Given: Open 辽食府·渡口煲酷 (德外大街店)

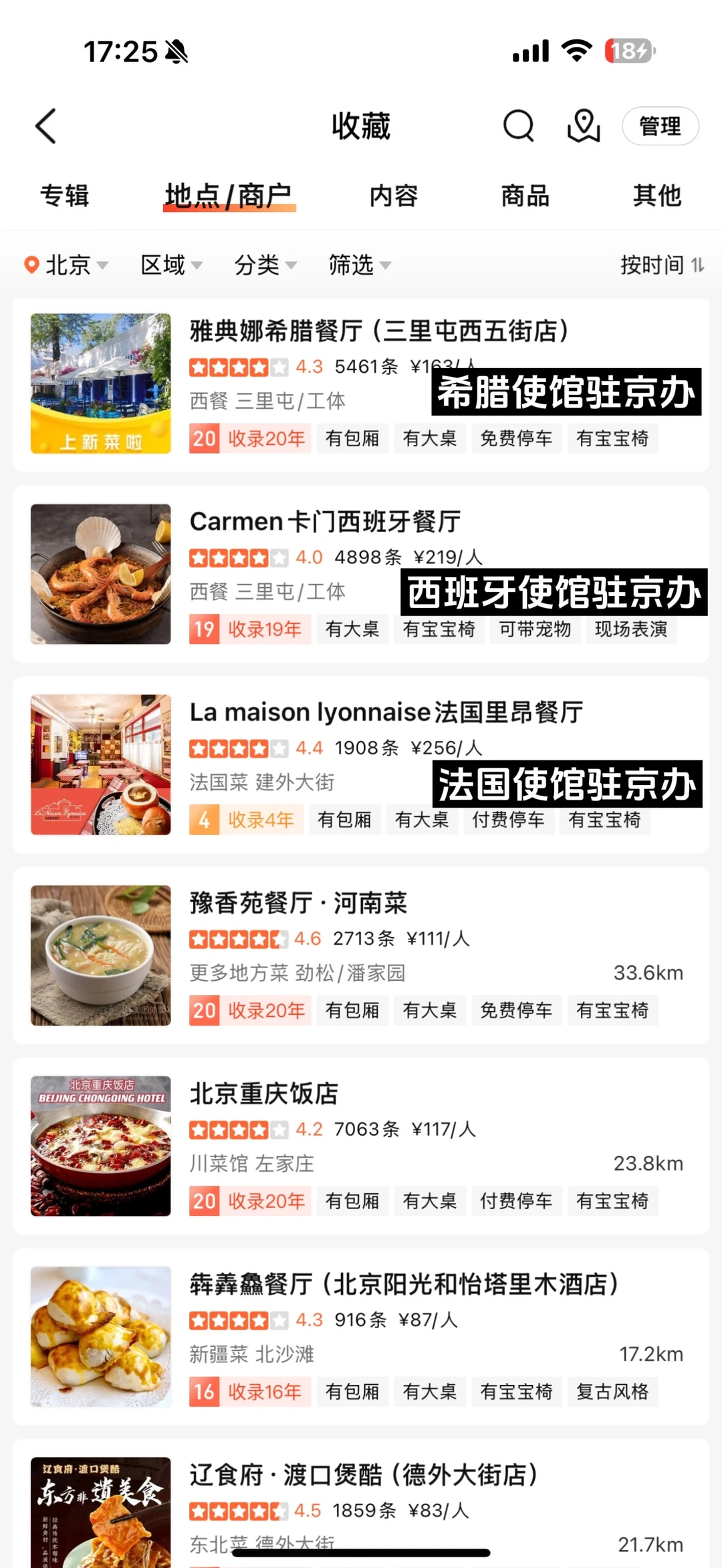Looking at the screenshot, I should coord(364,1474).
